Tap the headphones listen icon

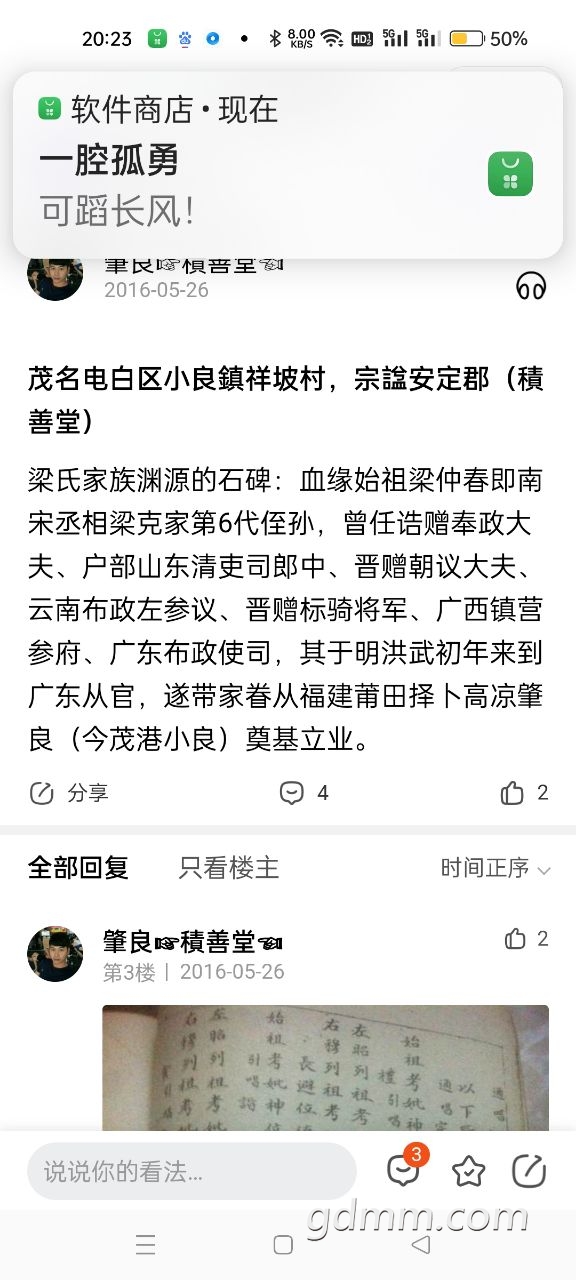click(x=531, y=286)
